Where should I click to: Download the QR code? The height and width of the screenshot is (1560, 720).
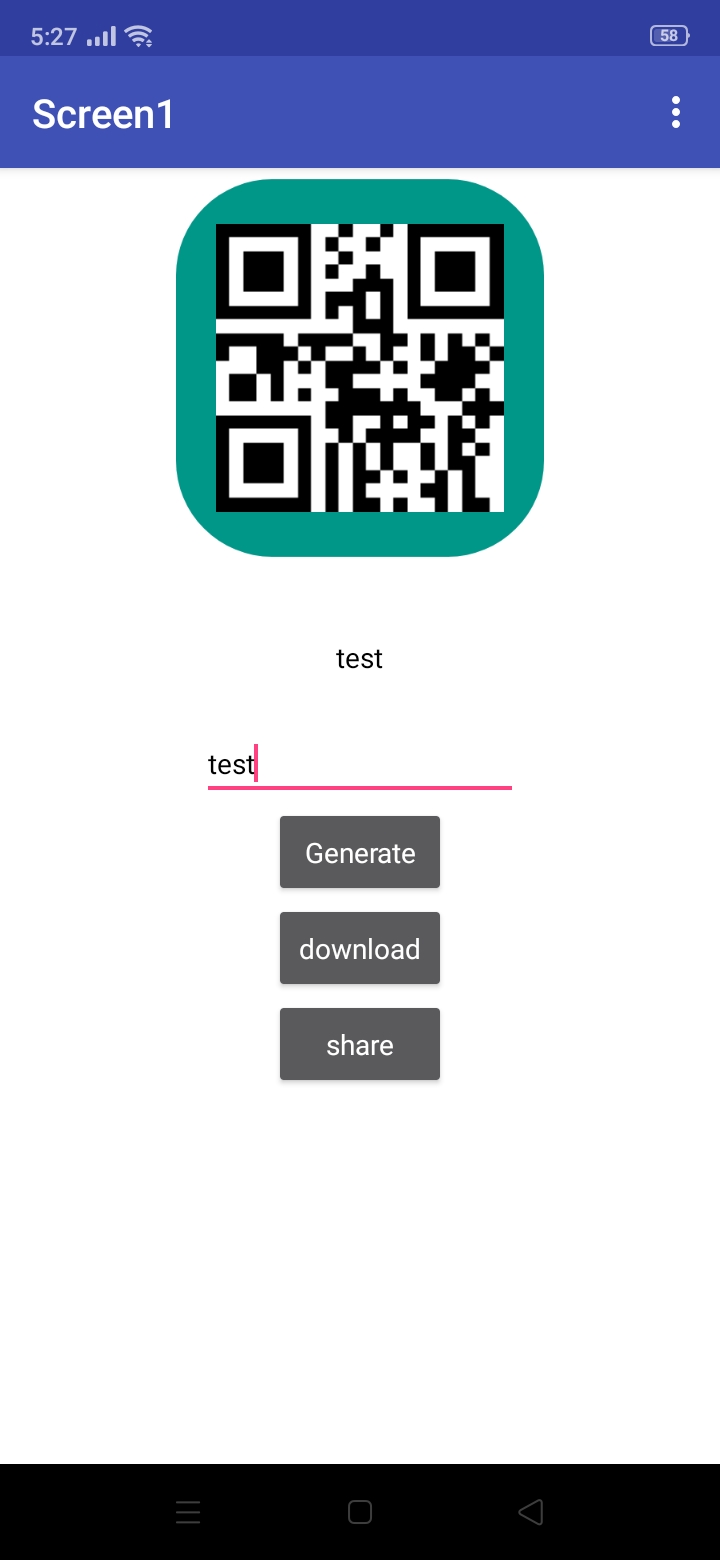click(360, 948)
